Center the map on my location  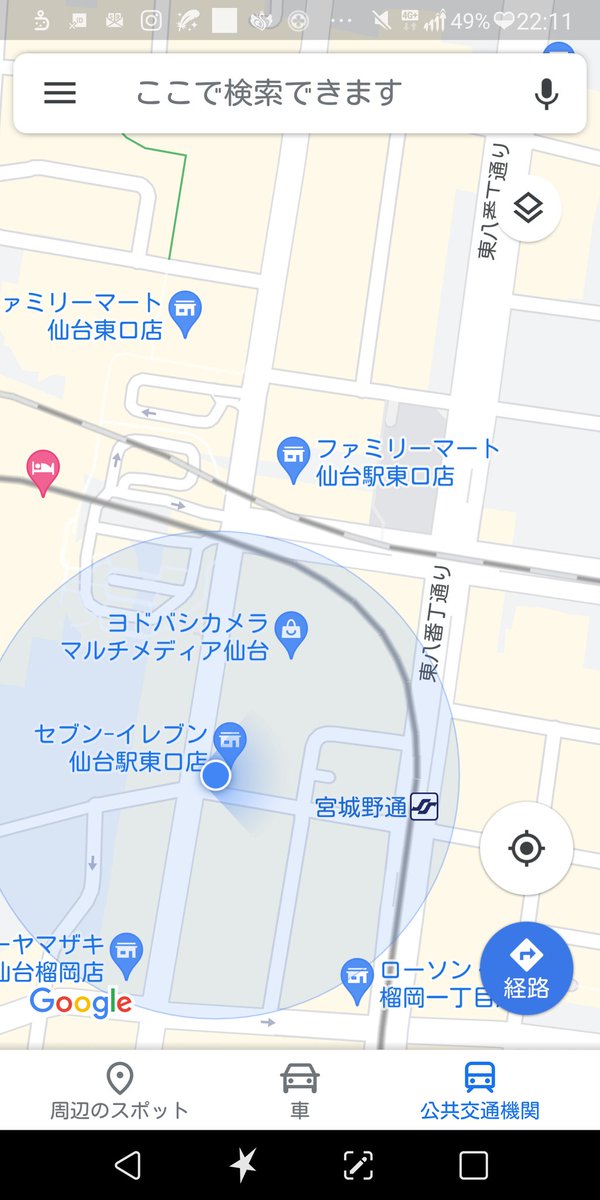point(526,849)
